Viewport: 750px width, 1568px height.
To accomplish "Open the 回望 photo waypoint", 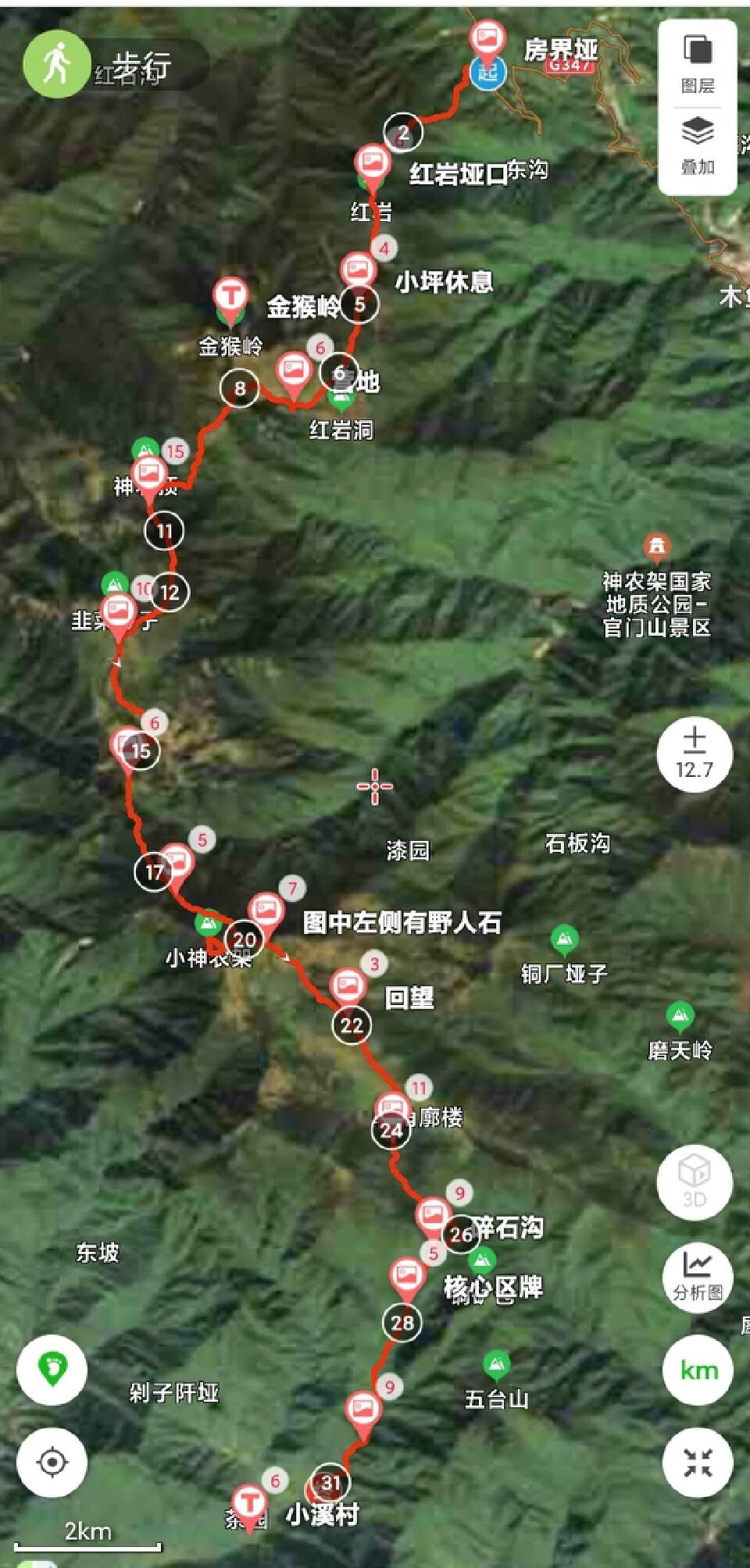I will point(348,986).
